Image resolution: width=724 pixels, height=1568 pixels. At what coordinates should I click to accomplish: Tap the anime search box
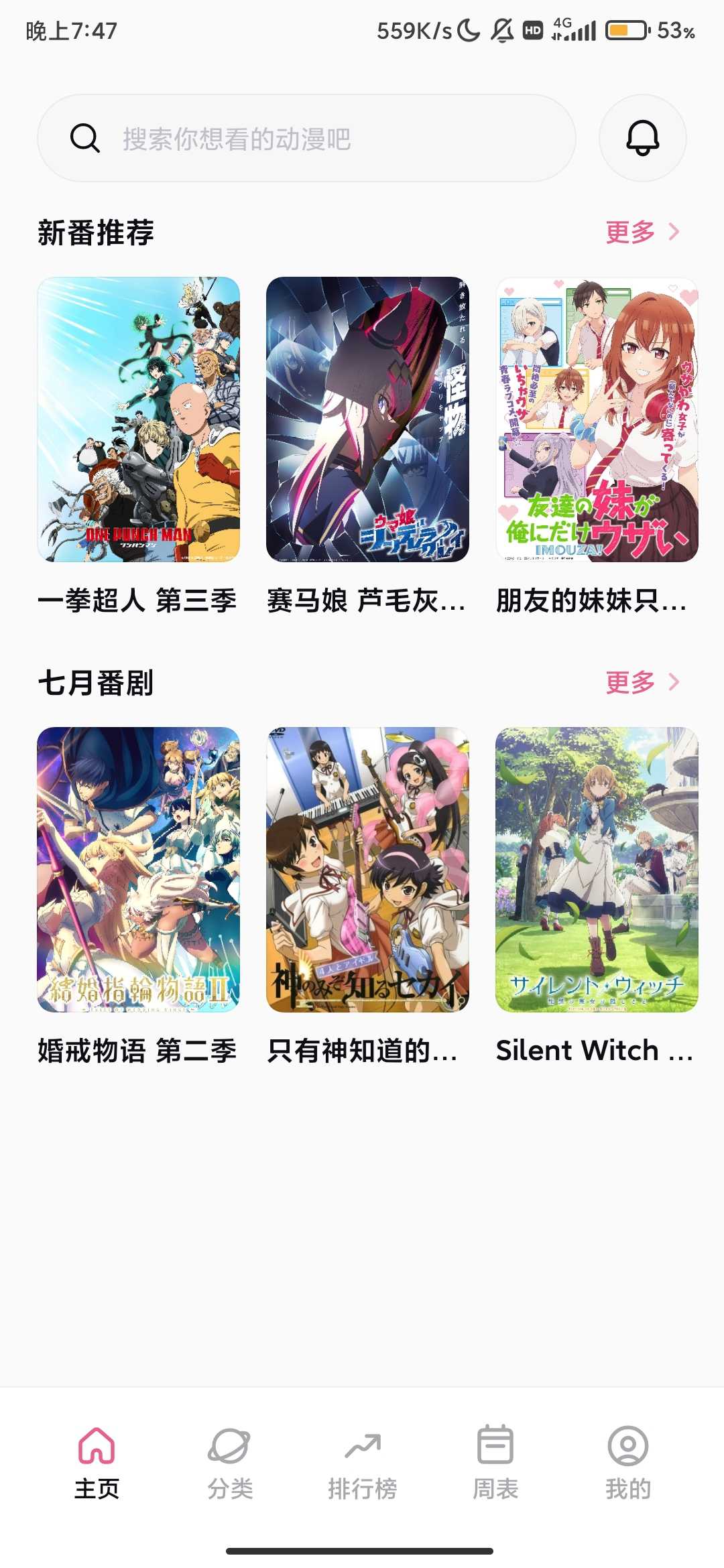(x=306, y=139)
